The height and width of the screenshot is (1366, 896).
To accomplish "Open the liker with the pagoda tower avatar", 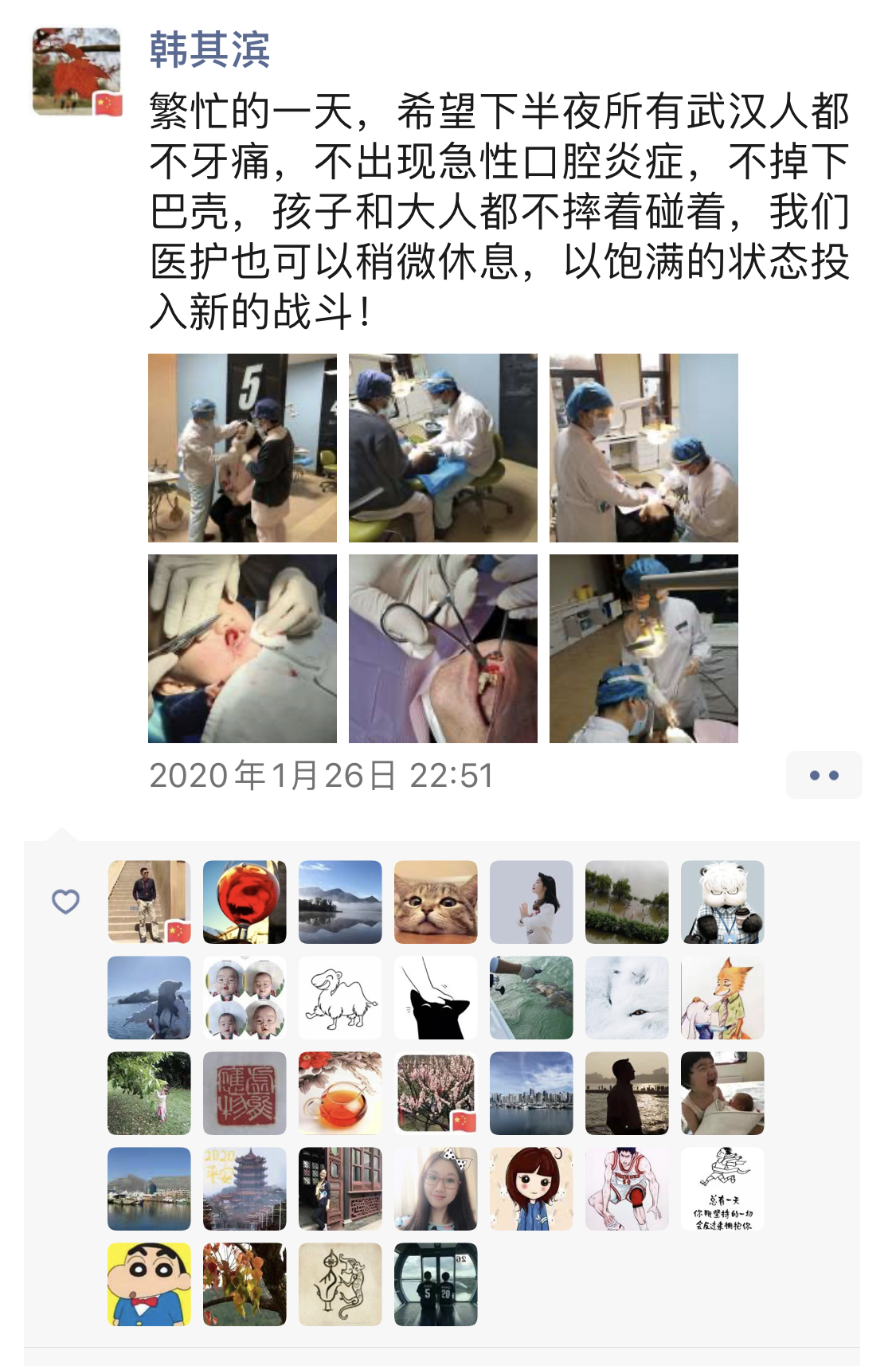I will click(245, 1188).
